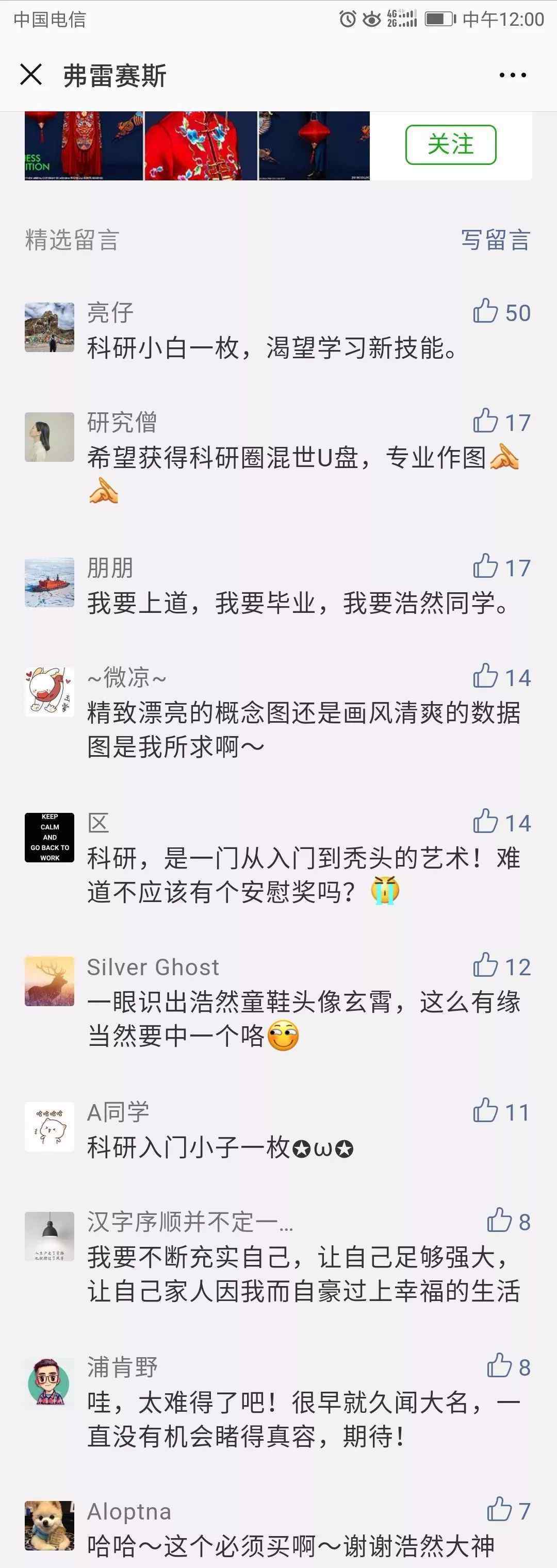Like the comment by 区
The width and height of the screenshot is (557, 1568).
tap(486, 821)
